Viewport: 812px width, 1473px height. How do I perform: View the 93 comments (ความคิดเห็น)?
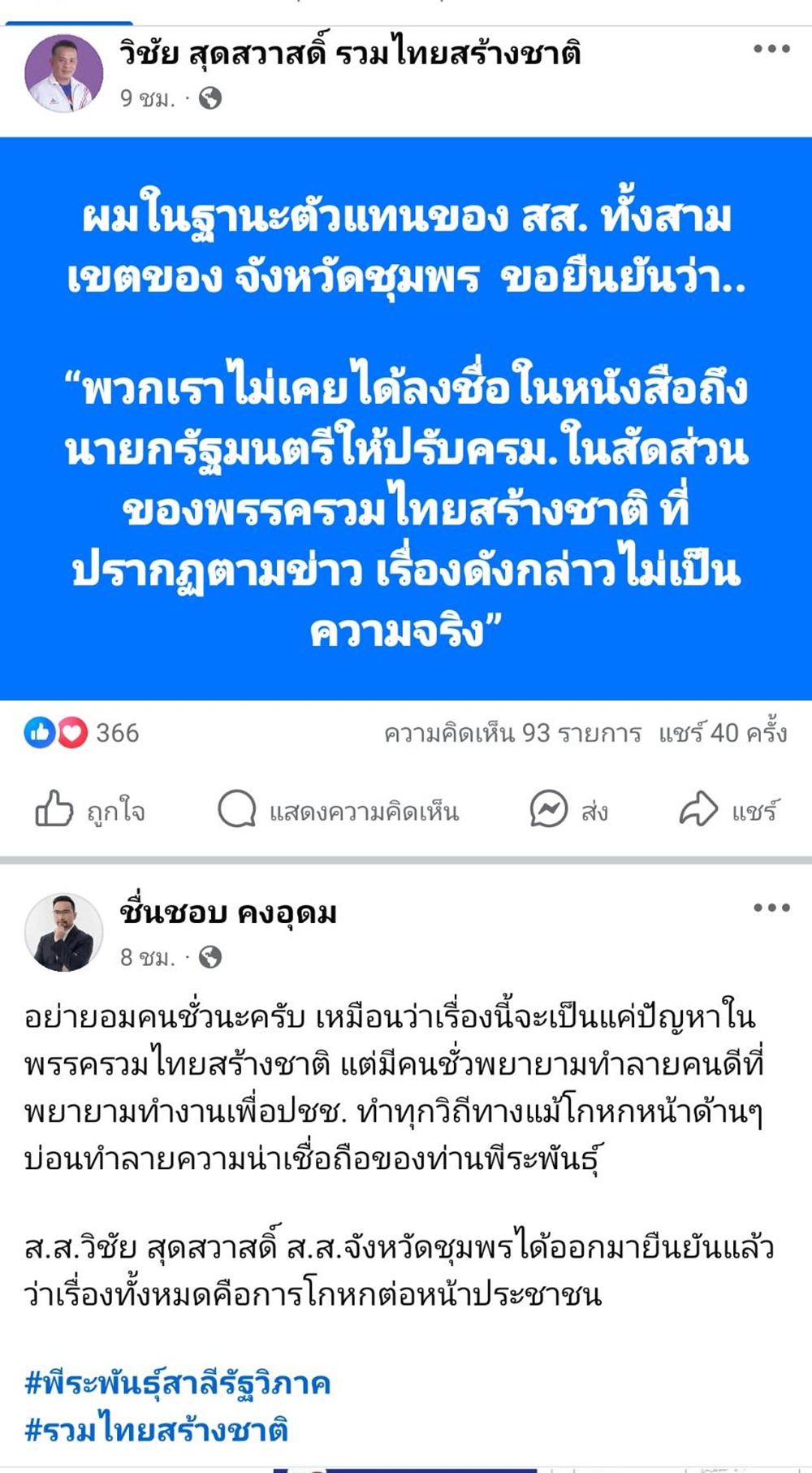tap(512, 734)
